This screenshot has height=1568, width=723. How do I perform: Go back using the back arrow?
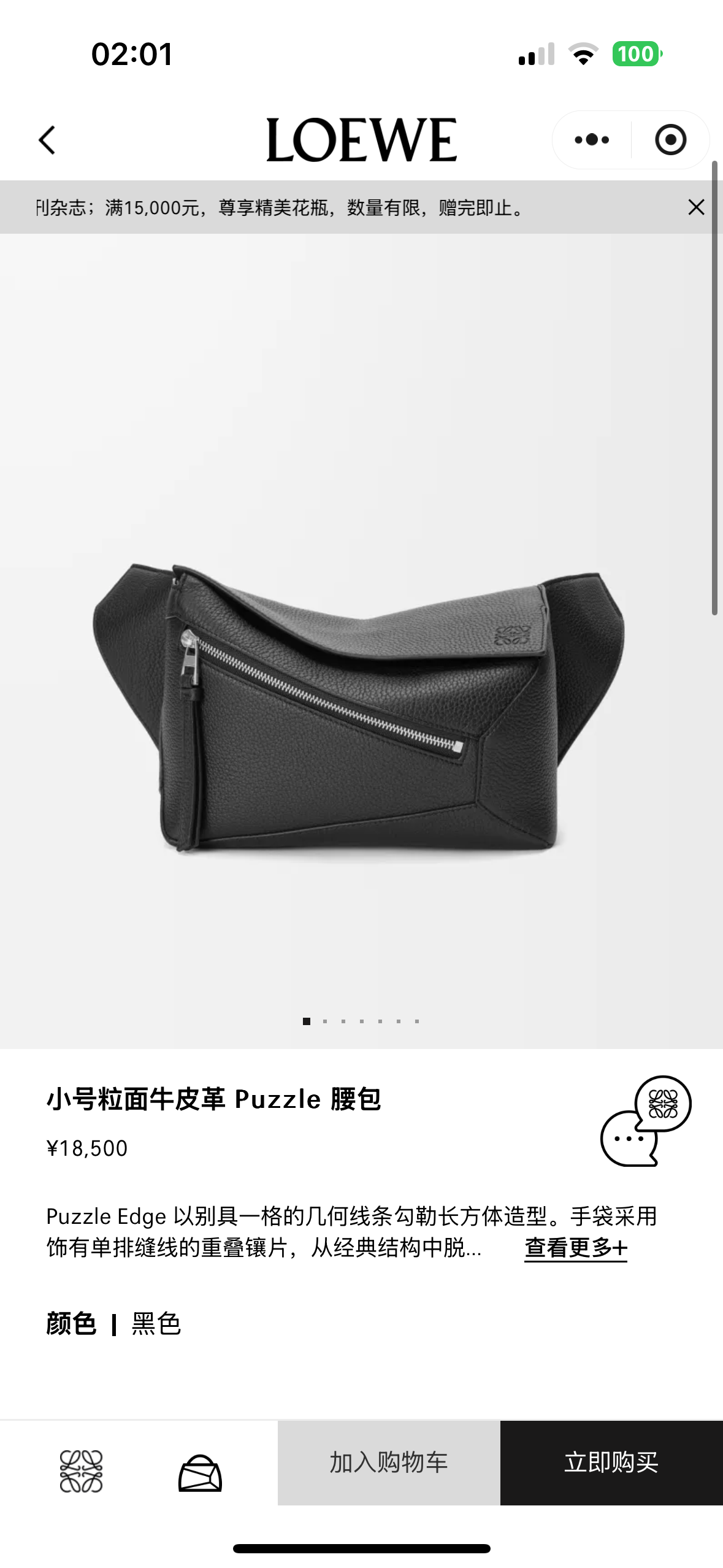click(47, 140)
